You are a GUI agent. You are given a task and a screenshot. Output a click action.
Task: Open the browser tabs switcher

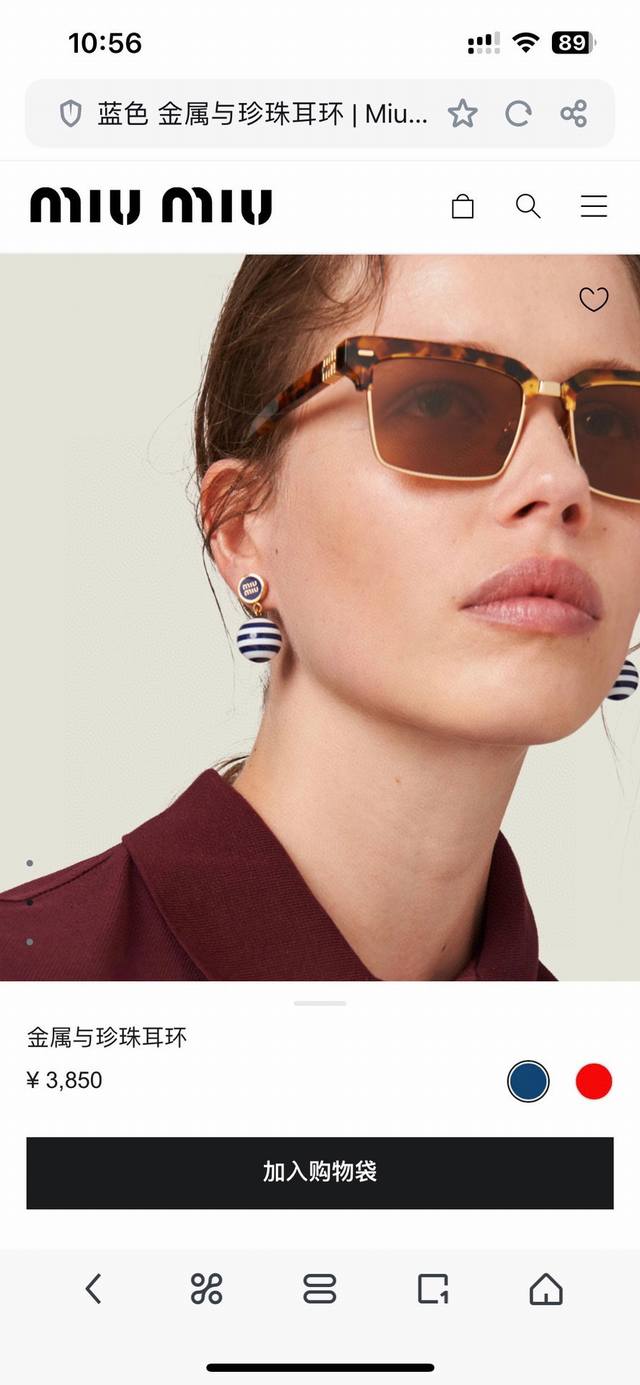[320, 1289]
